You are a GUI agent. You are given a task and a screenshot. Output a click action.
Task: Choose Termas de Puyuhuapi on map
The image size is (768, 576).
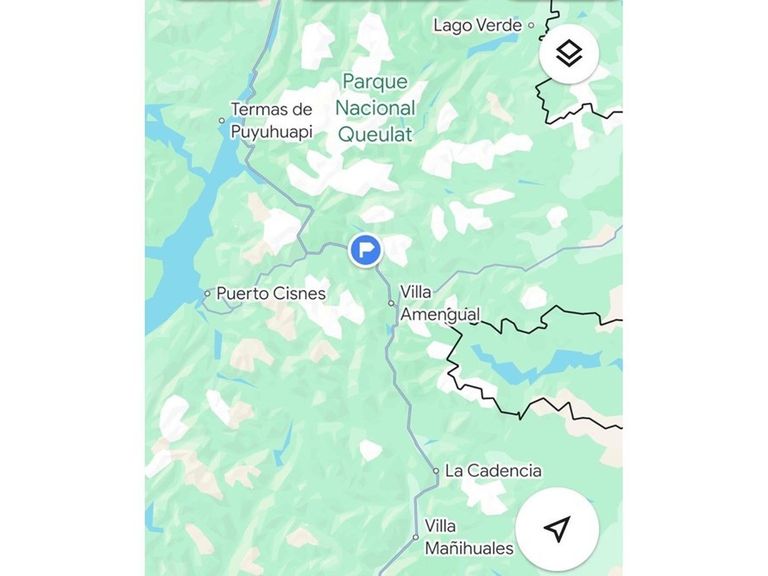click(x=271, y=120)
